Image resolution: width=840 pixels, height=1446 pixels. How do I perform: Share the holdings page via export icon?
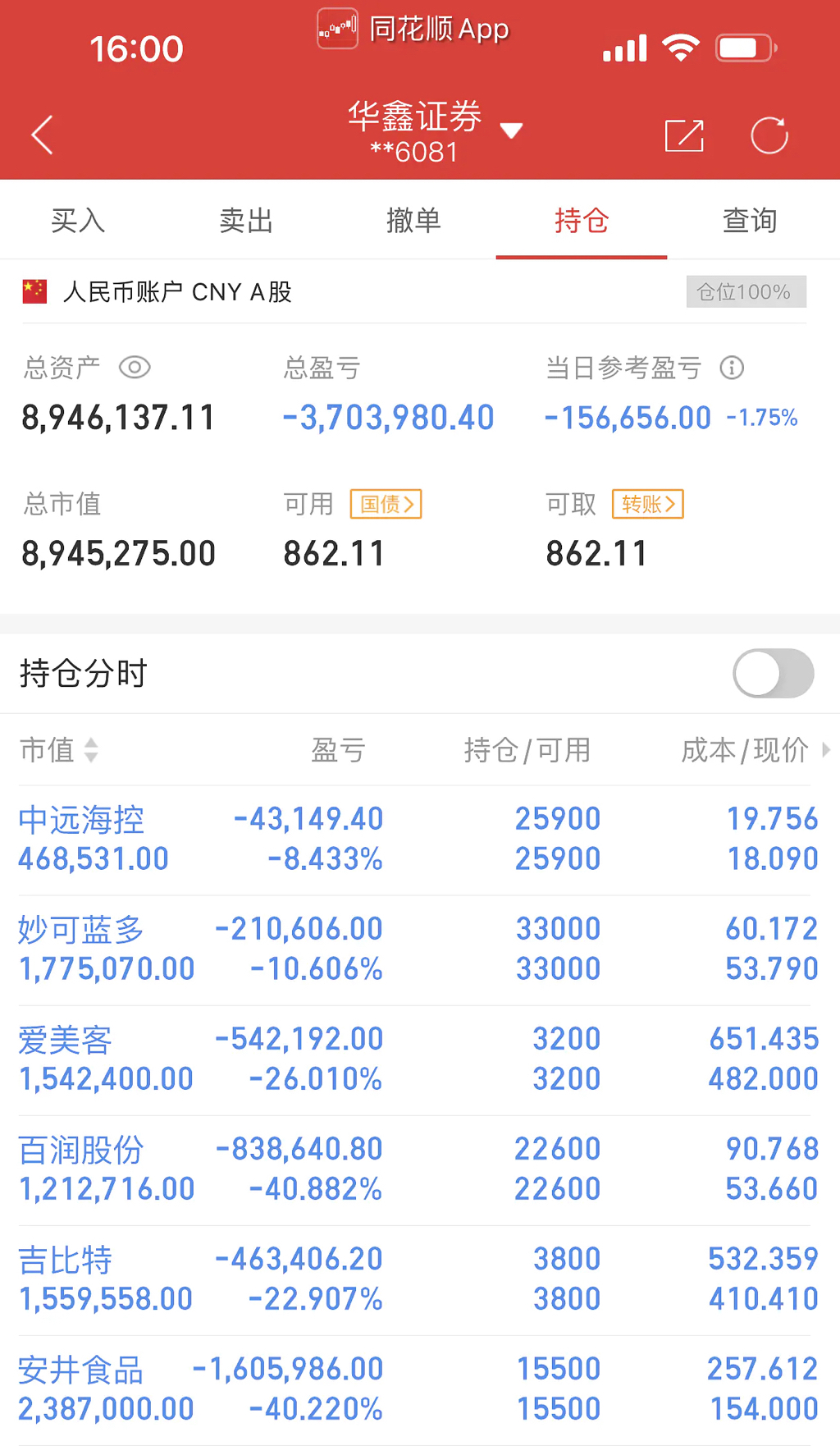pos(684,135)
